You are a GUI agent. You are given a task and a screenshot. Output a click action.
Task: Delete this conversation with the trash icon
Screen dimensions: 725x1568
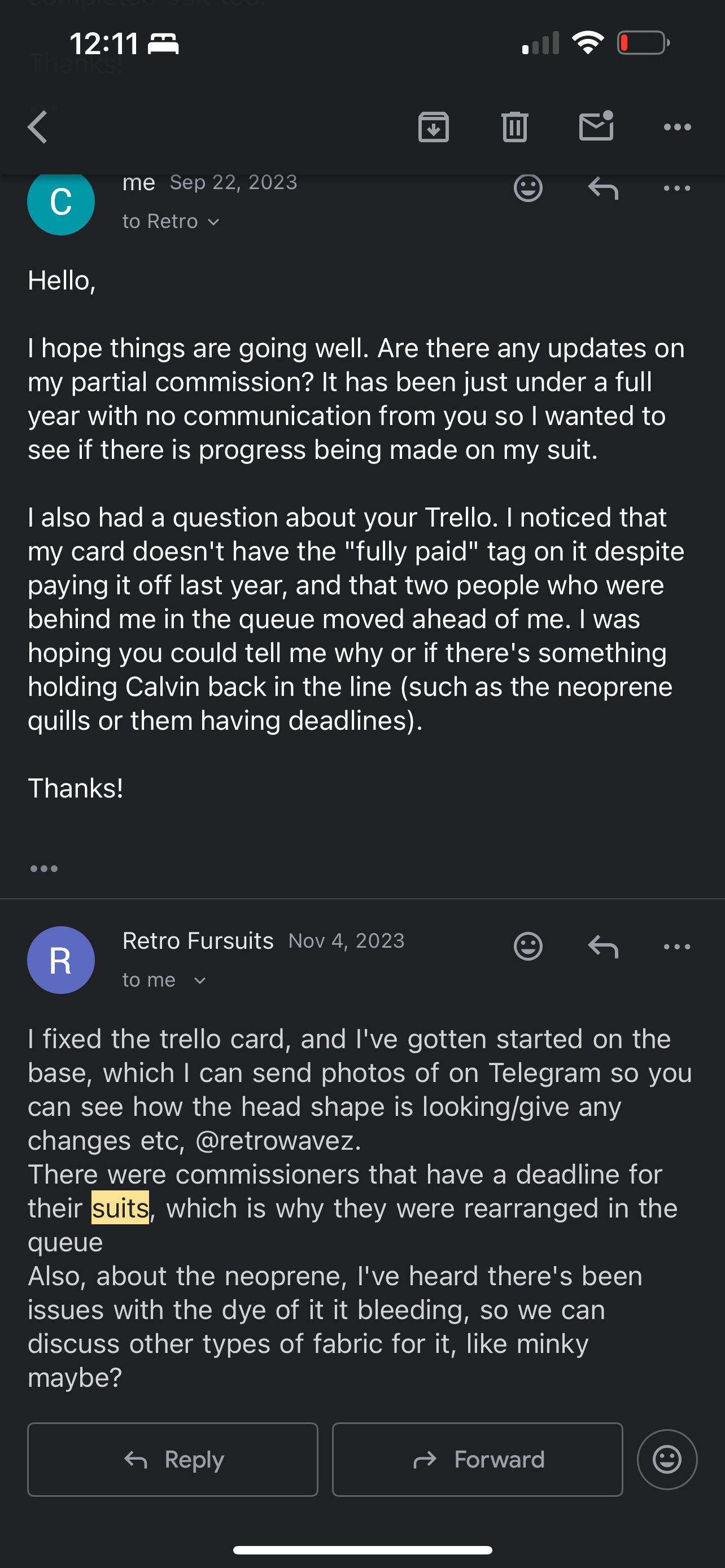point(514,127)
